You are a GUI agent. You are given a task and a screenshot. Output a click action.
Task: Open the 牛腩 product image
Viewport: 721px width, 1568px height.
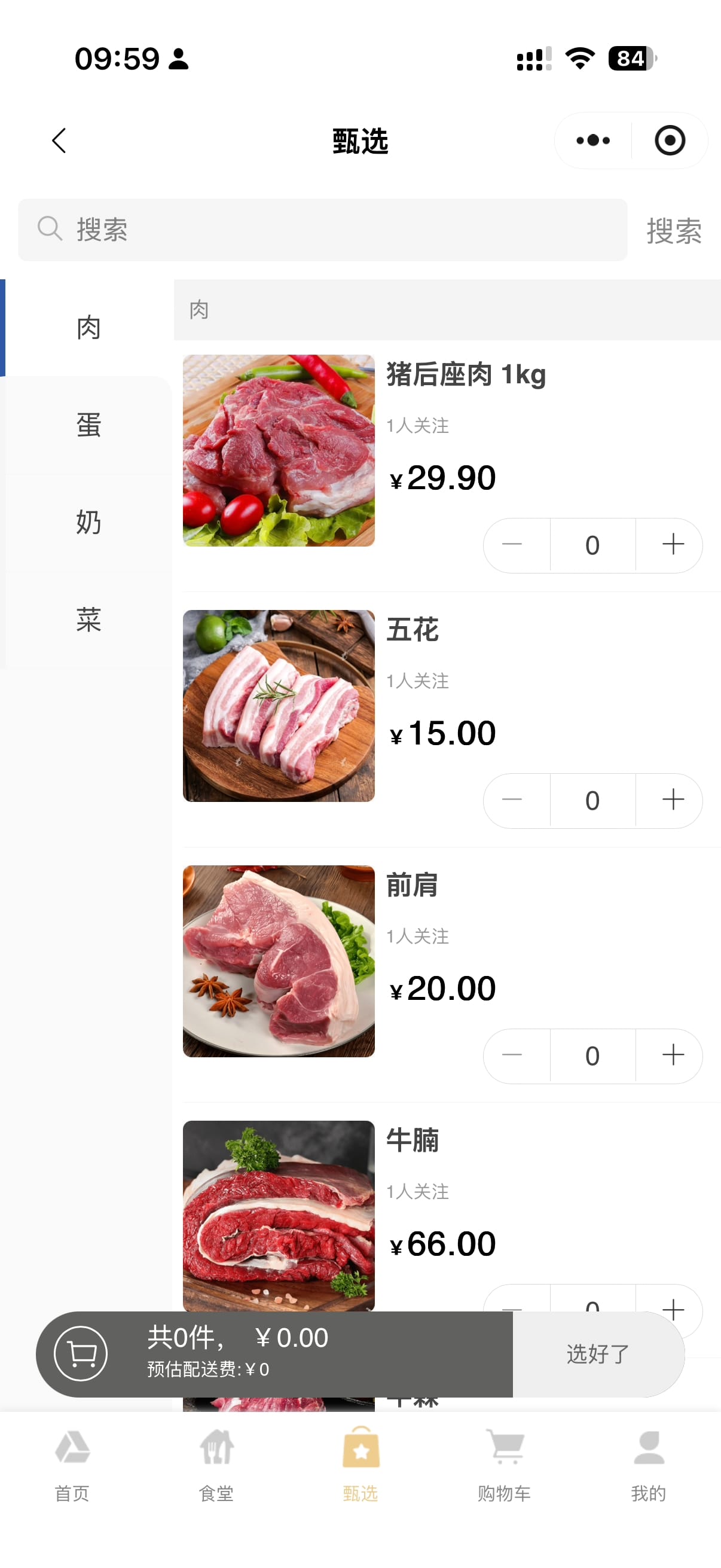point(279,1215)
